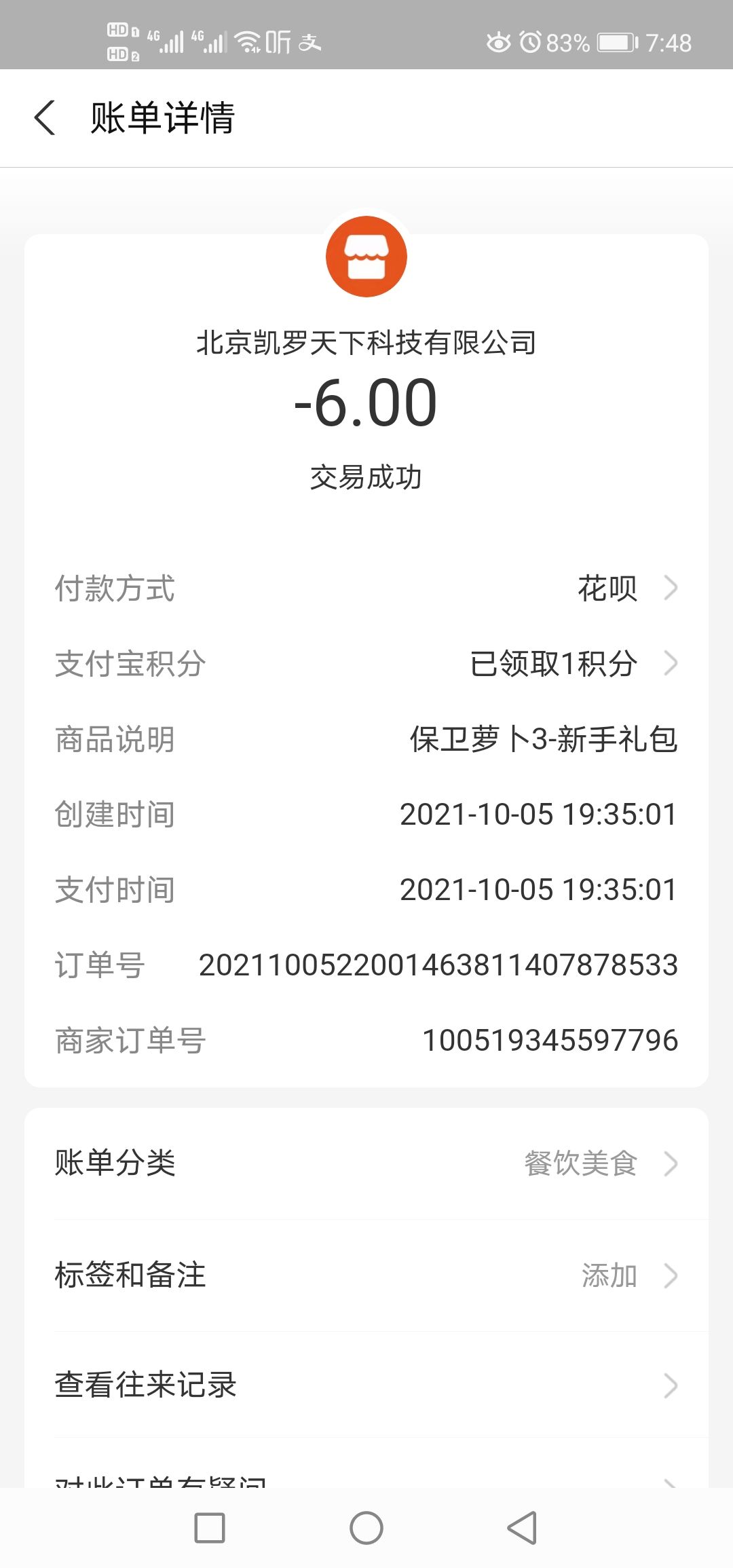The image size is (733, 1568).
Task: Open 查看往来记录
Action: (366, 1385)
